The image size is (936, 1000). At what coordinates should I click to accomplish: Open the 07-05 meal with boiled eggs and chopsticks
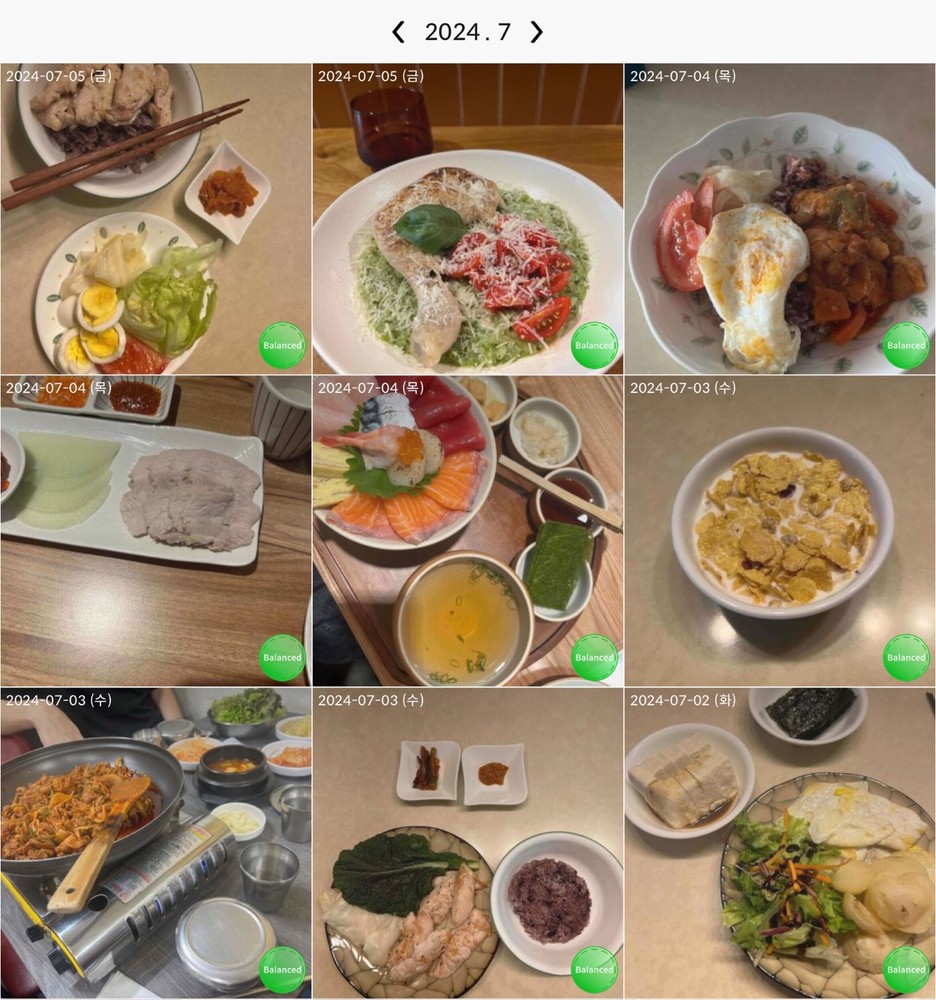[x=155, y=219]
